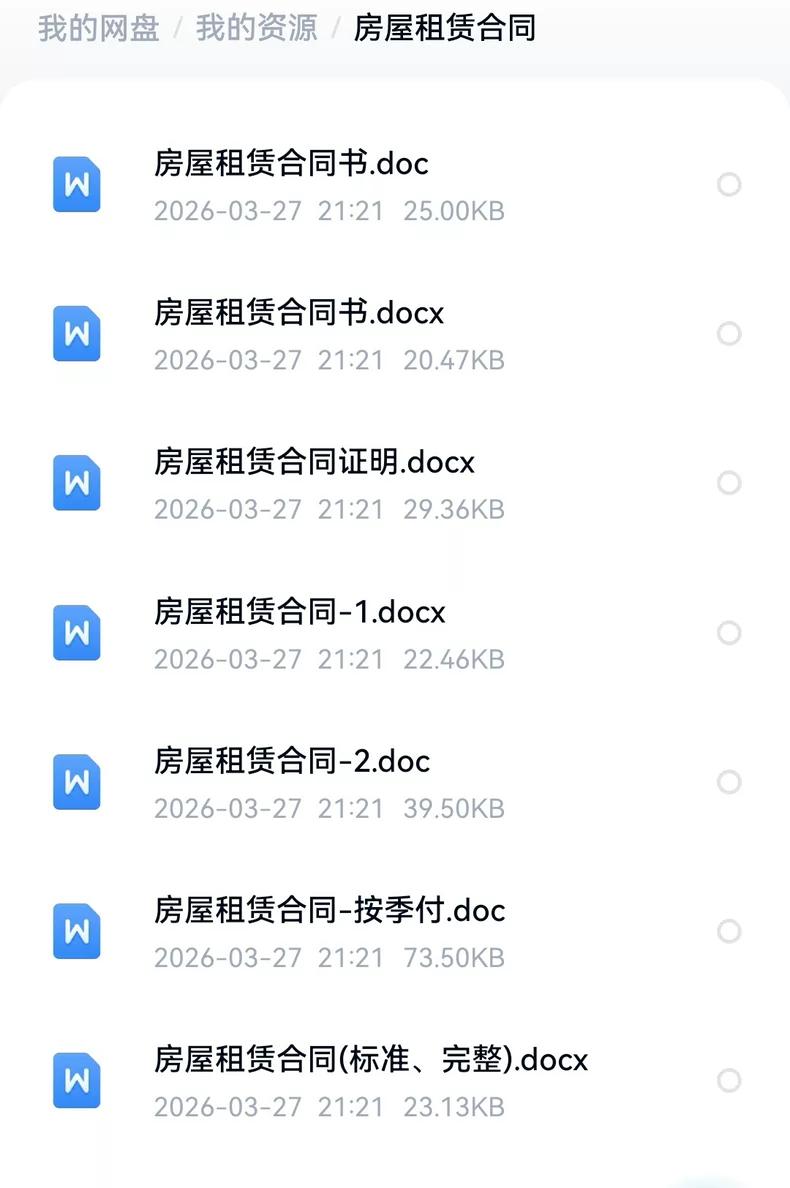Go to 我的资源 in the breadcrumb
Image resolution: width=790 pixels, height=1188 pixels.
coord(256,28)
